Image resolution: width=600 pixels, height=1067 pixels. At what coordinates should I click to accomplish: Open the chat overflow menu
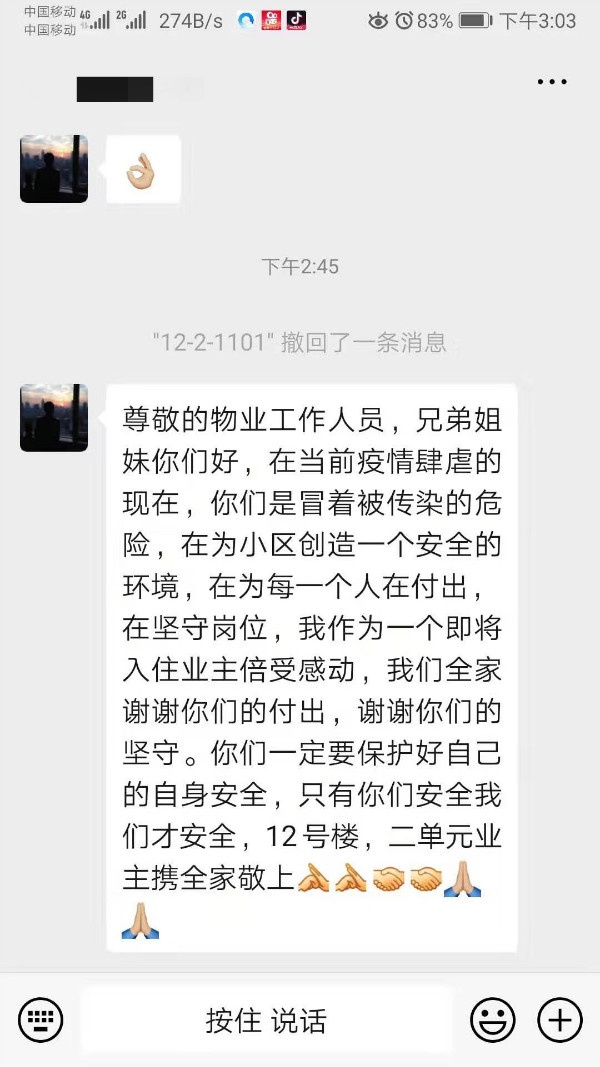(552, 82)
